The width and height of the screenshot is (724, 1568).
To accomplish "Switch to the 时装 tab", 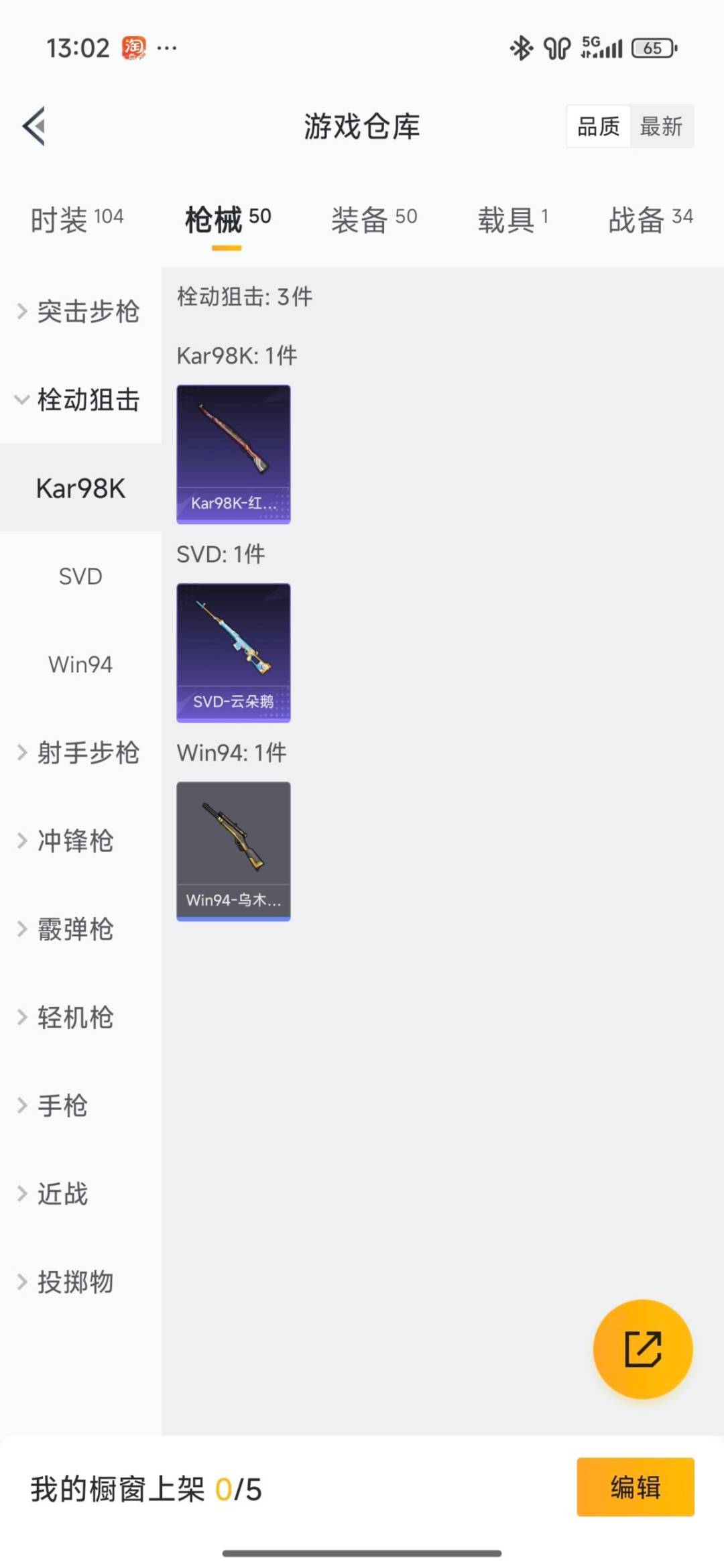I will pyautogui.click(x=77, y=219).
